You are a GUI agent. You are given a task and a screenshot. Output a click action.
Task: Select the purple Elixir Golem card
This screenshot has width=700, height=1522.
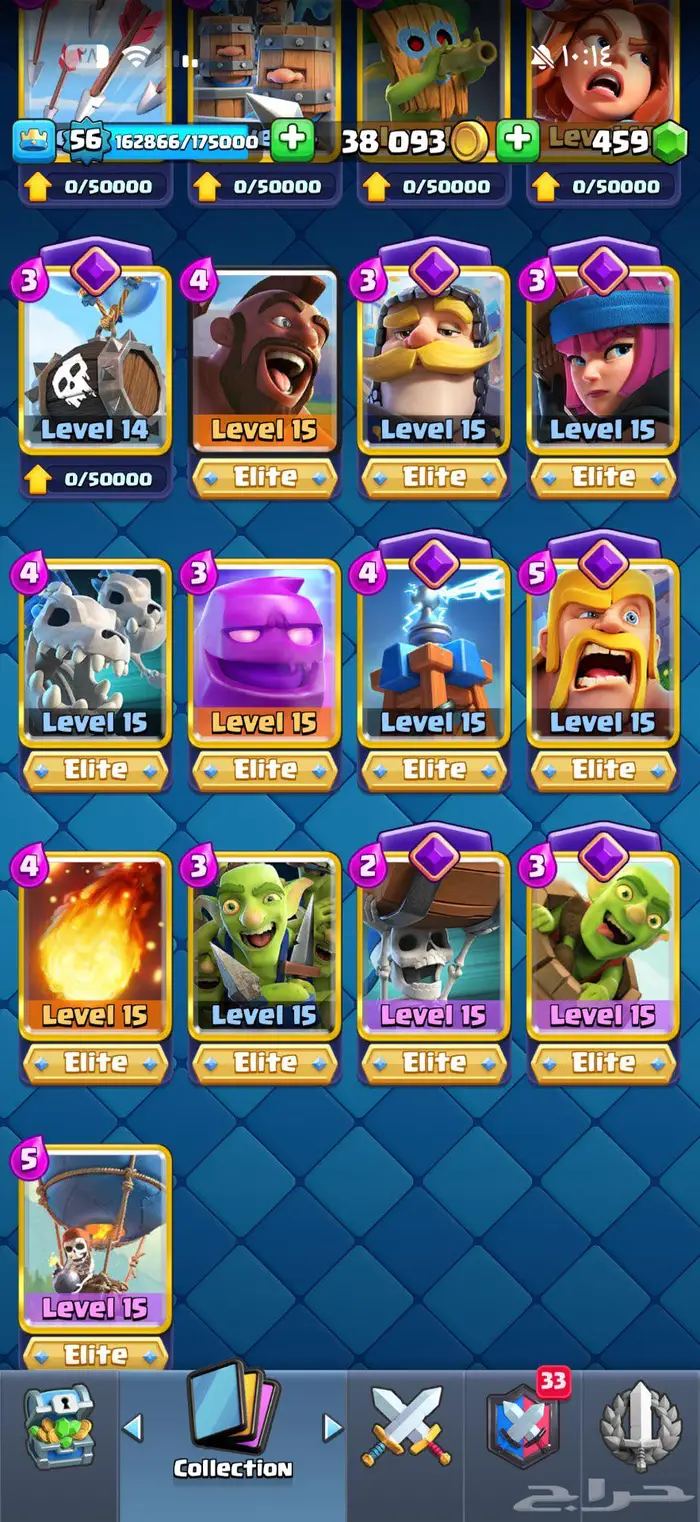264,654
